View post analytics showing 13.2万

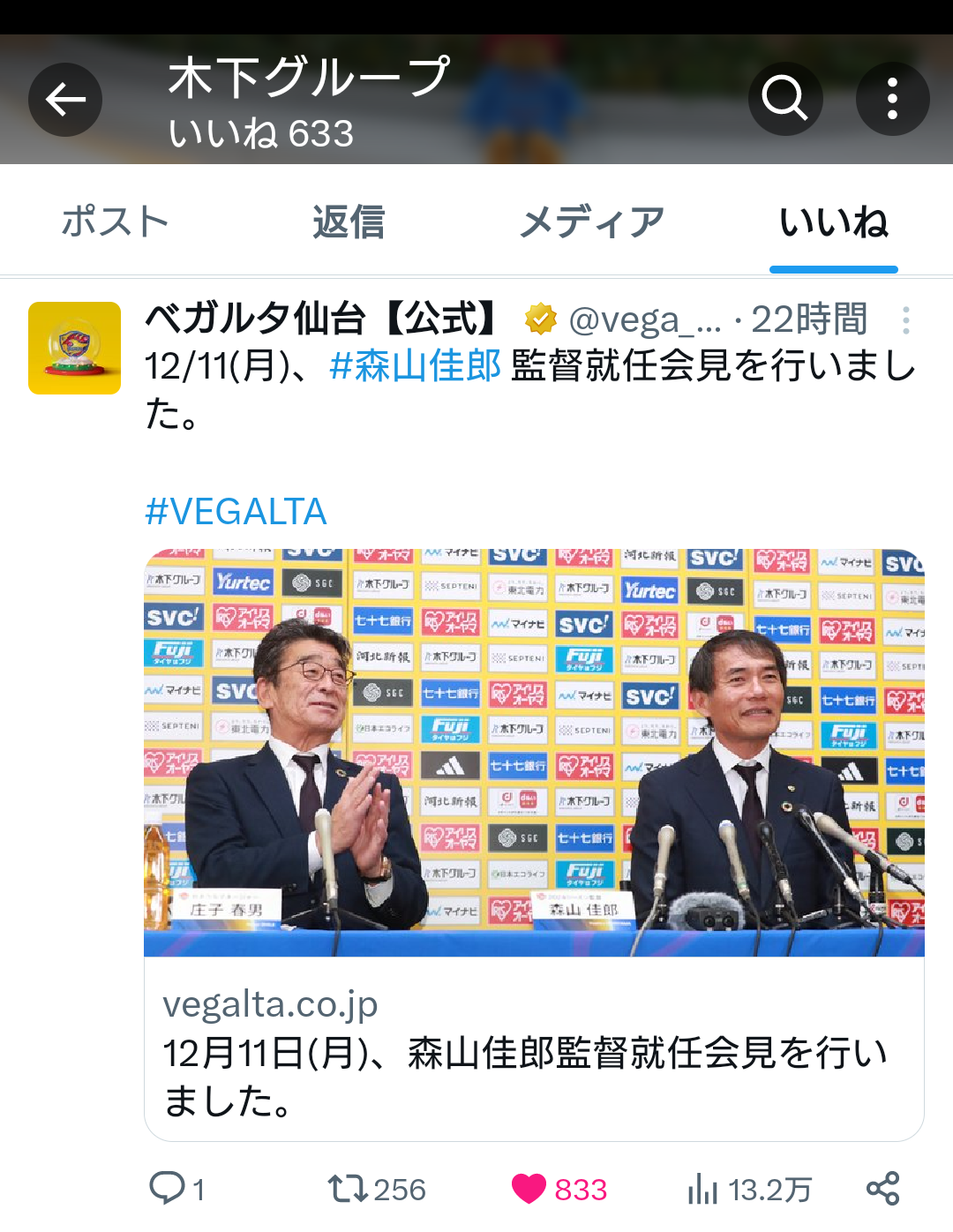(x=703, y=1188)
